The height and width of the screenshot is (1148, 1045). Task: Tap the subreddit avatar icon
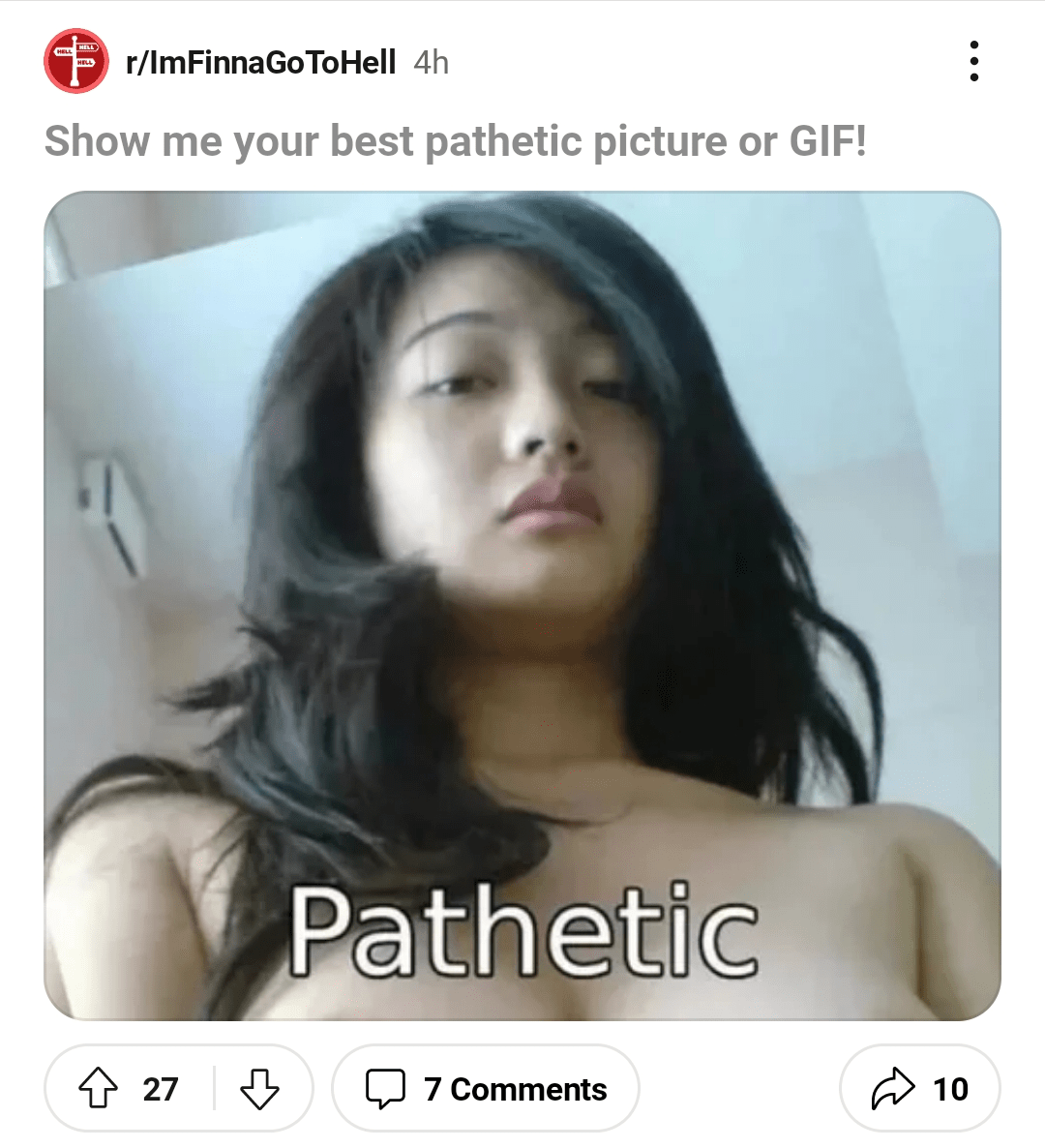(76, 62)
